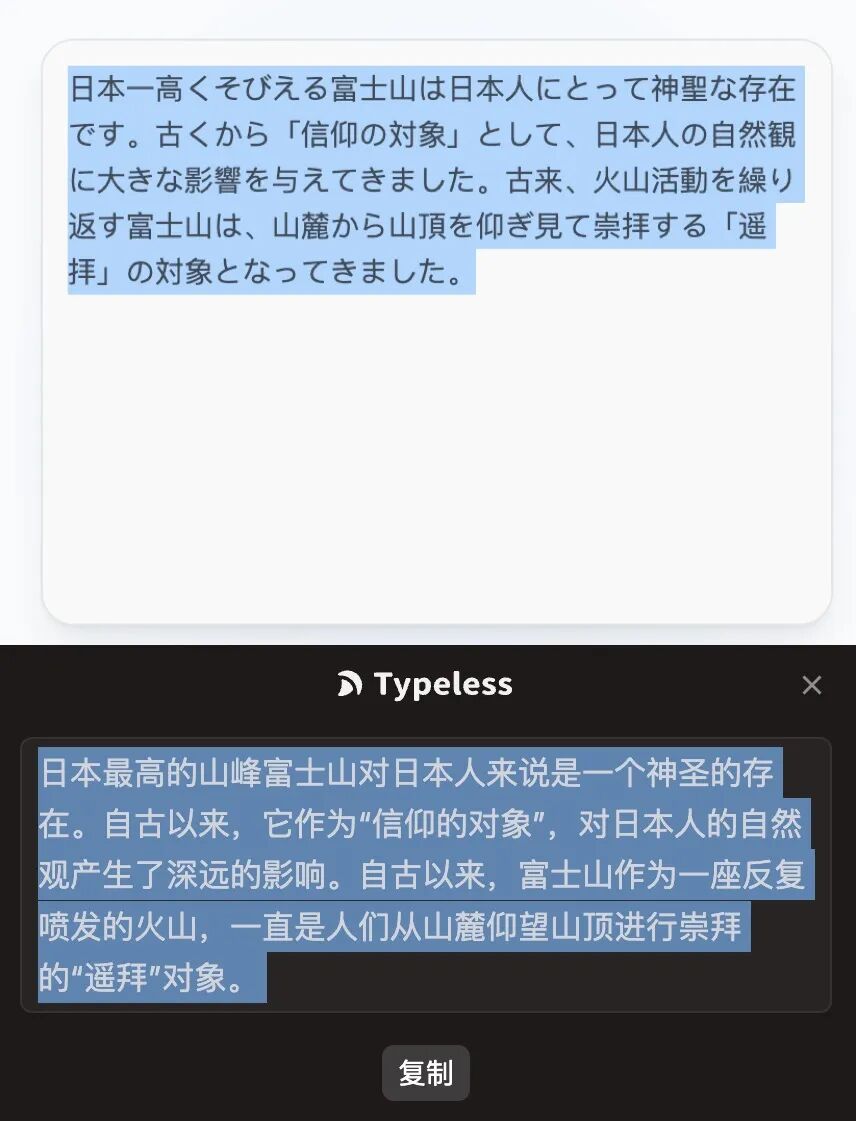Tap the Chinese translation text box
Image resolution: width=856 pixels, height=1121 pixels.
(426, 875)
